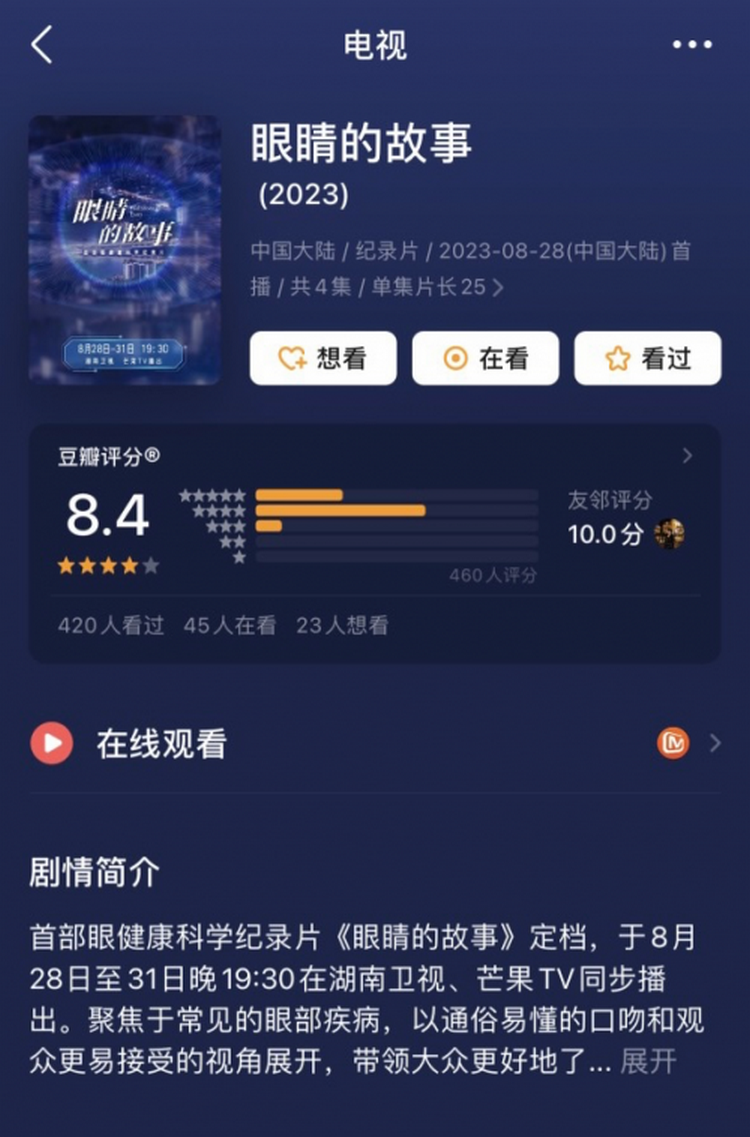
Task: Mark the show as 想看
Action: coord(323,358)
